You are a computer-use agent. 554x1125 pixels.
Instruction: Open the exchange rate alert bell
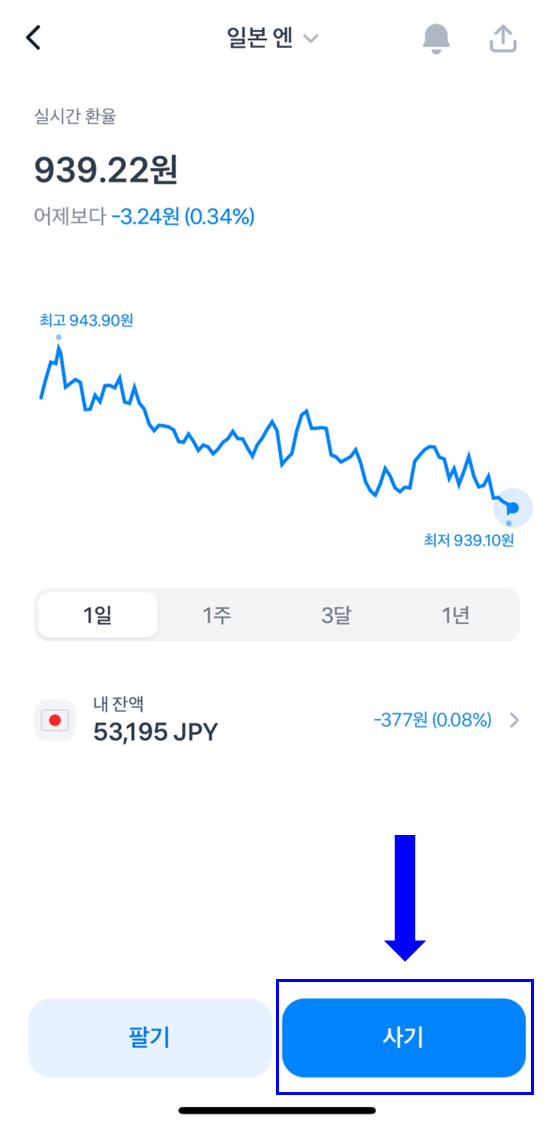pyautogui.click(x=436, y=39)
